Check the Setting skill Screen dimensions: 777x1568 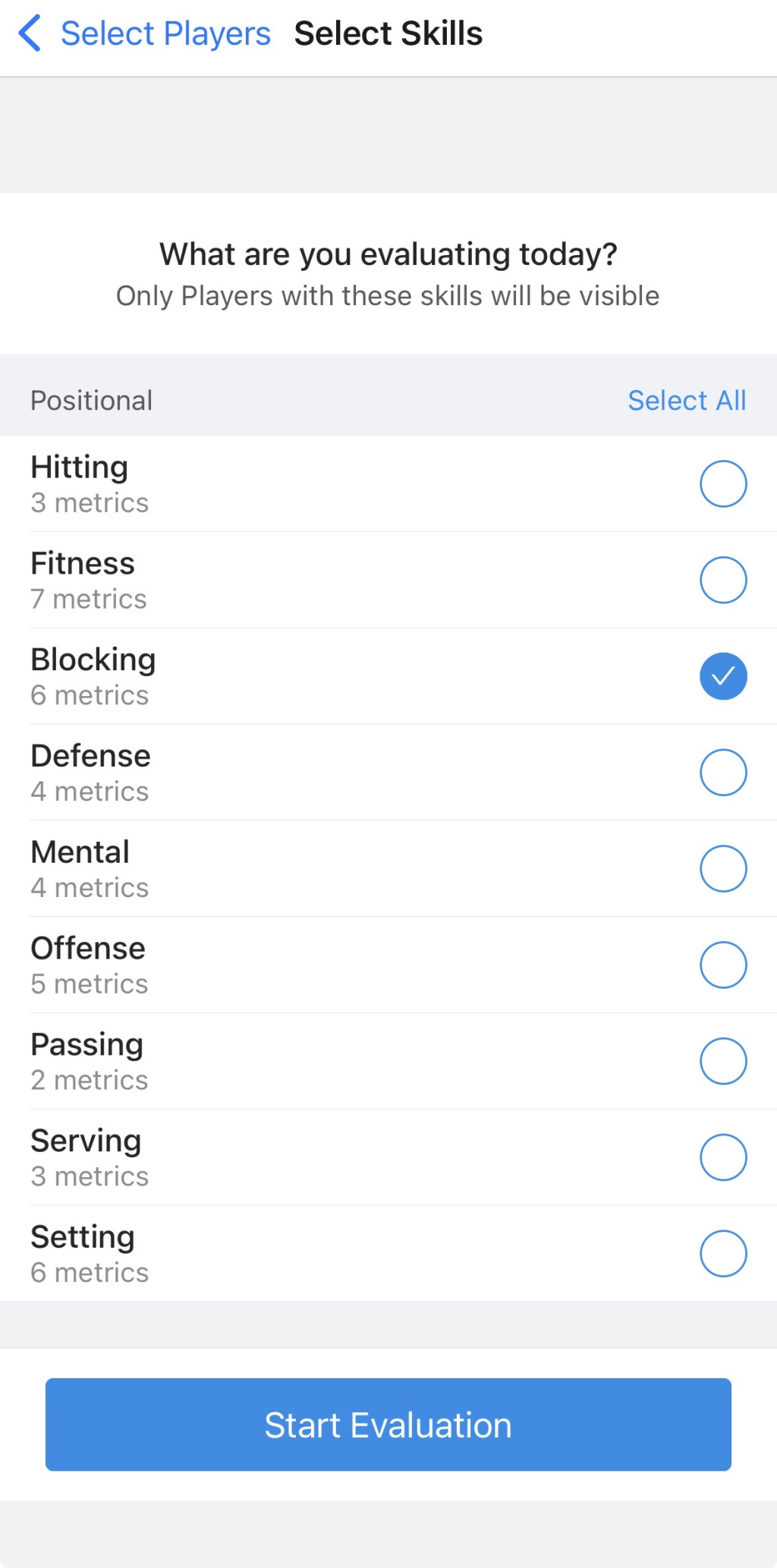(x=722, y=1254)
